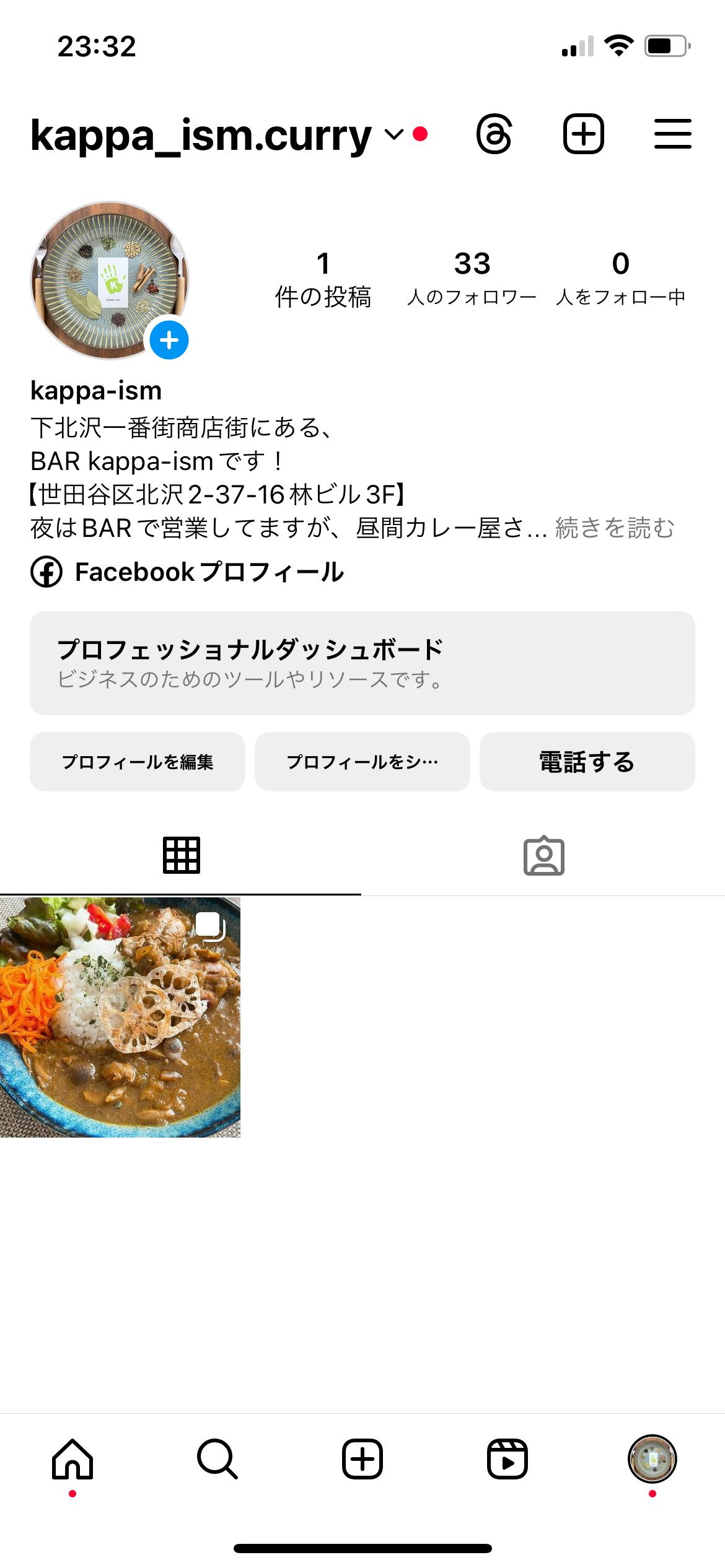Add a story via the profile picture plus
Image resolution: width=725 pixels, height=1568 pixels.
coord(169,340)
